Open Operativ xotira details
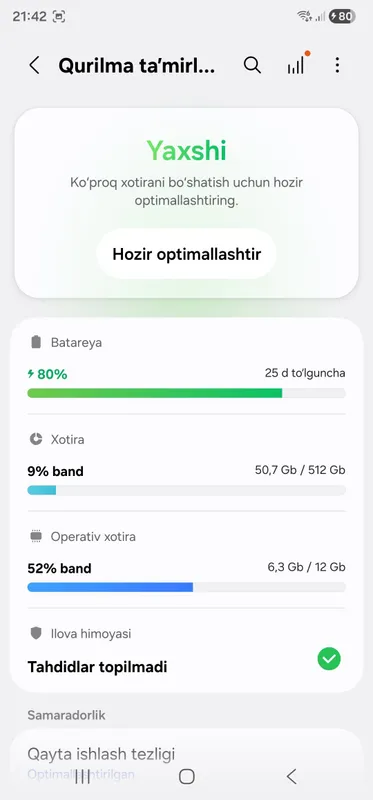This screenshot has width=373, height=800. pyautogui.click(x=186, y=560)
